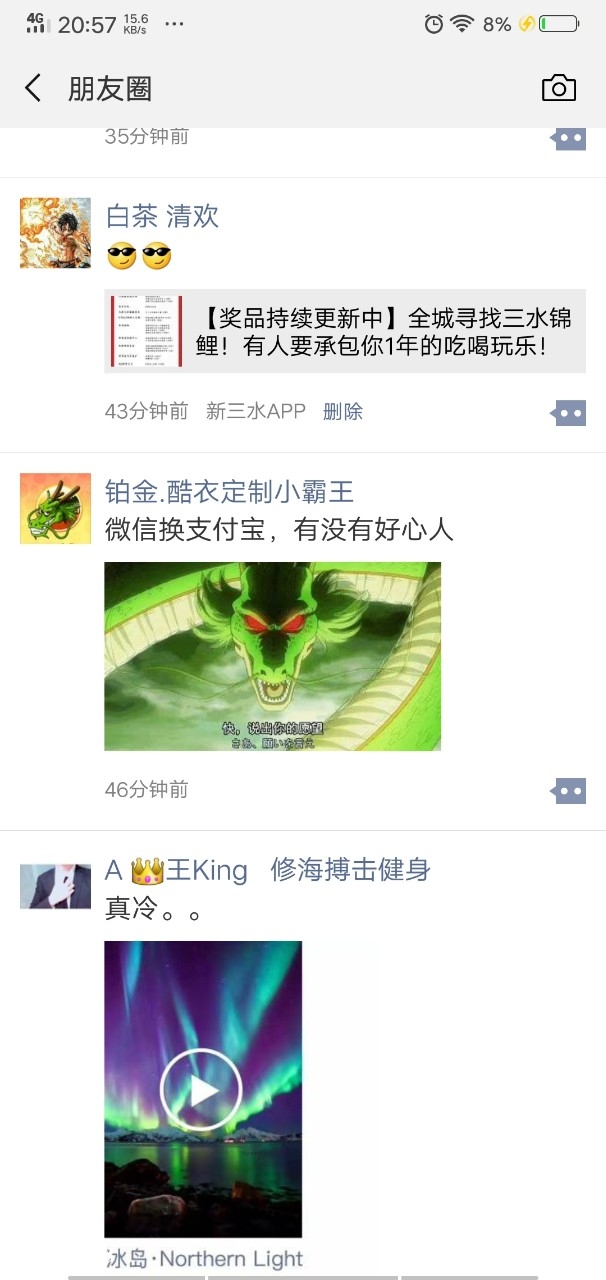Tap the A 王King 修海搏击健身 name
This screenshot has height=1280, width=606.
click(267, 870)
